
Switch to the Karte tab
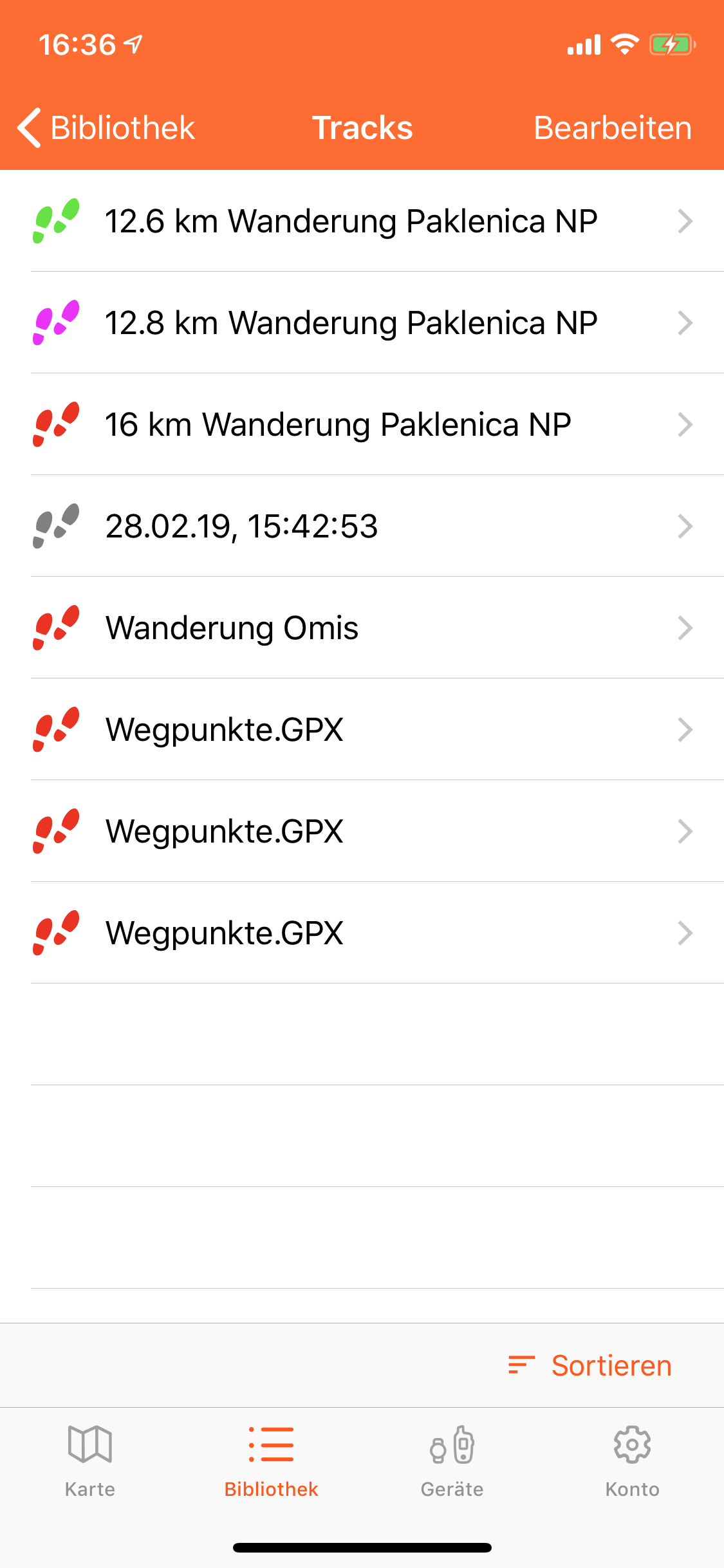(90, 1461)
